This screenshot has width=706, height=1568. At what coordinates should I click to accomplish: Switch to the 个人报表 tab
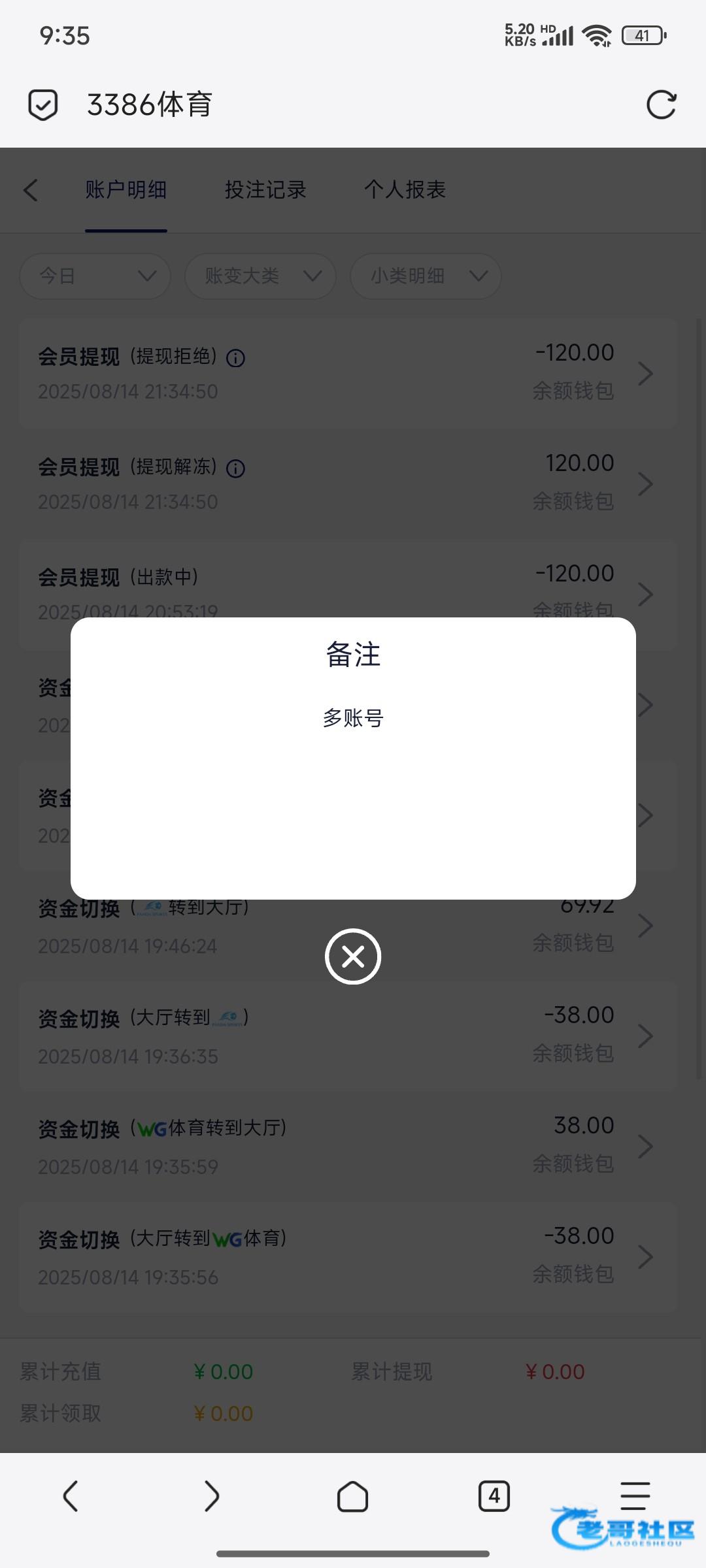point(405,190)
